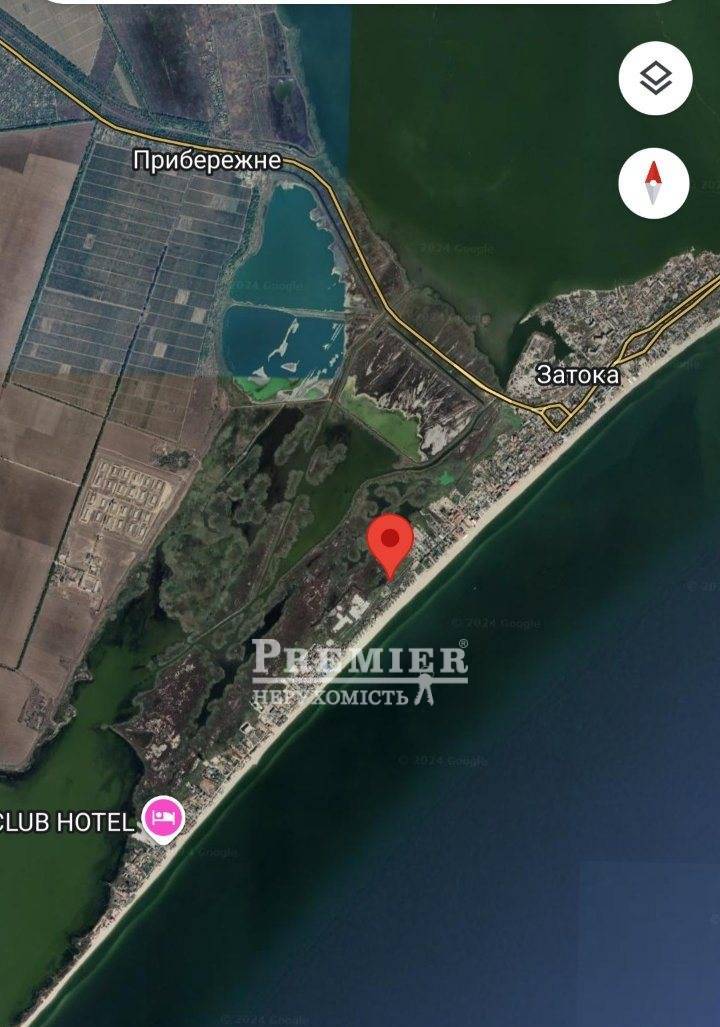Viewport: 720px width, 1027px height.
Task: Tap the compass to reset map orientation
Action: [x=654, y=183]
